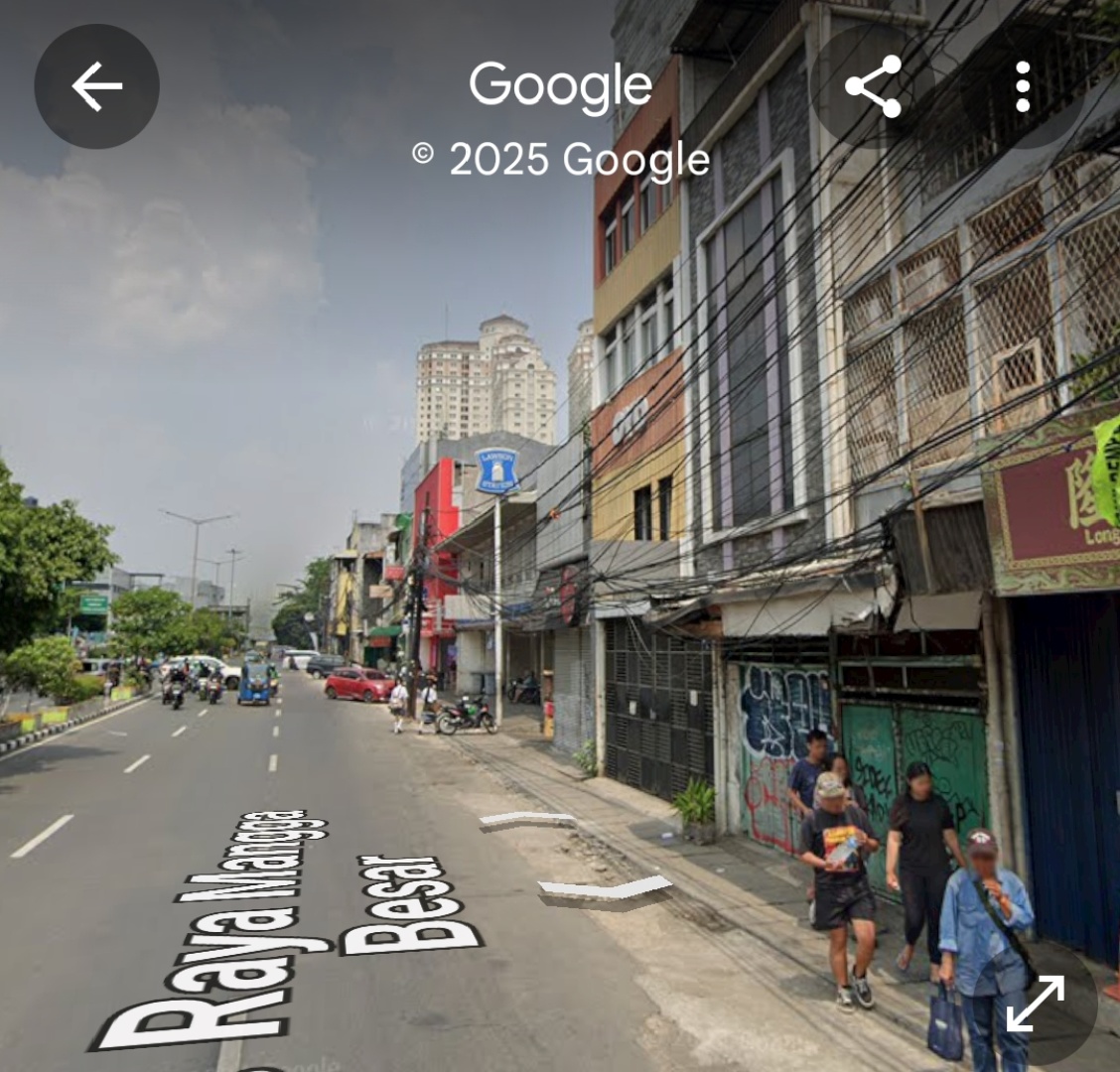Go back from Street View

[x=96, y=86]
